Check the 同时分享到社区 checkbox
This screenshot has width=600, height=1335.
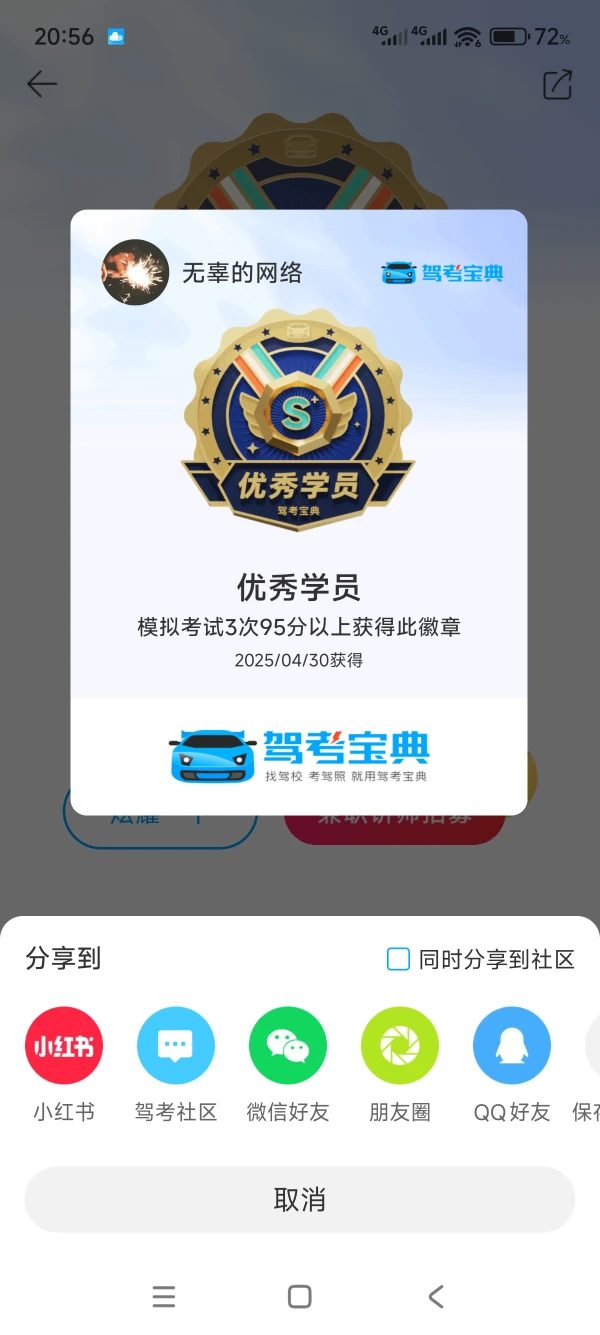(x=398, y=960)
